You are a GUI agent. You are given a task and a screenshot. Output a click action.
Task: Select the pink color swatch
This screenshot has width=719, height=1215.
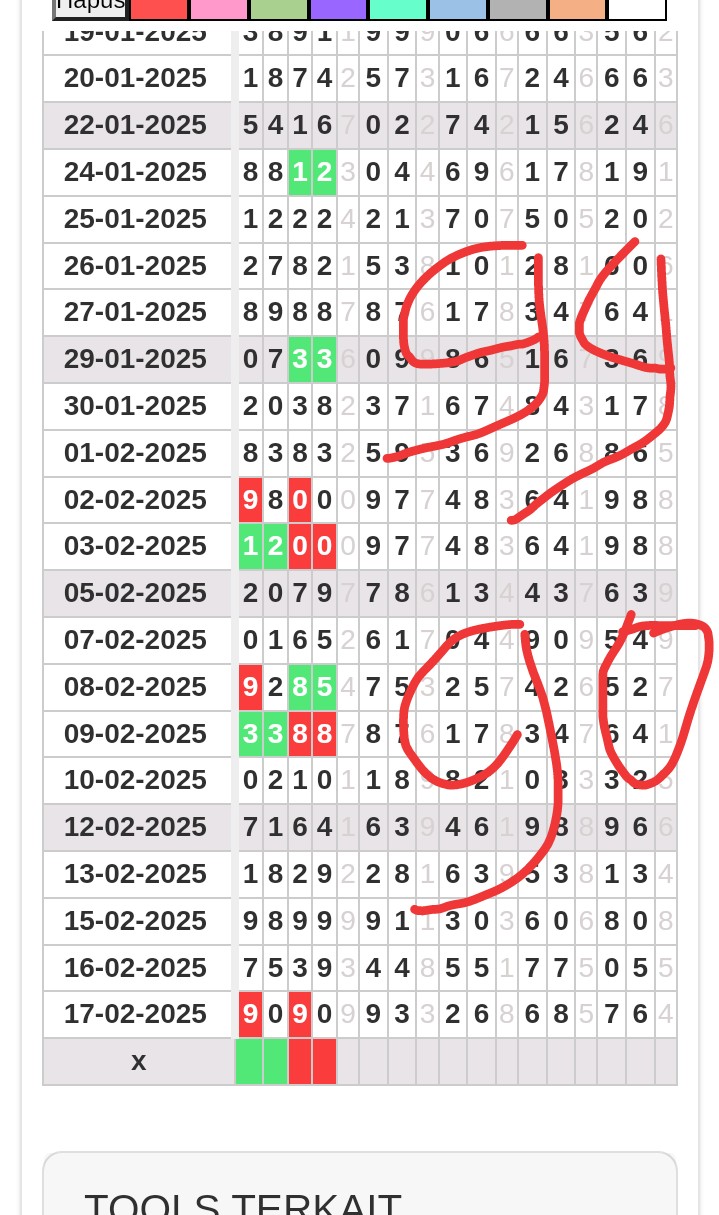click(219, 9)
